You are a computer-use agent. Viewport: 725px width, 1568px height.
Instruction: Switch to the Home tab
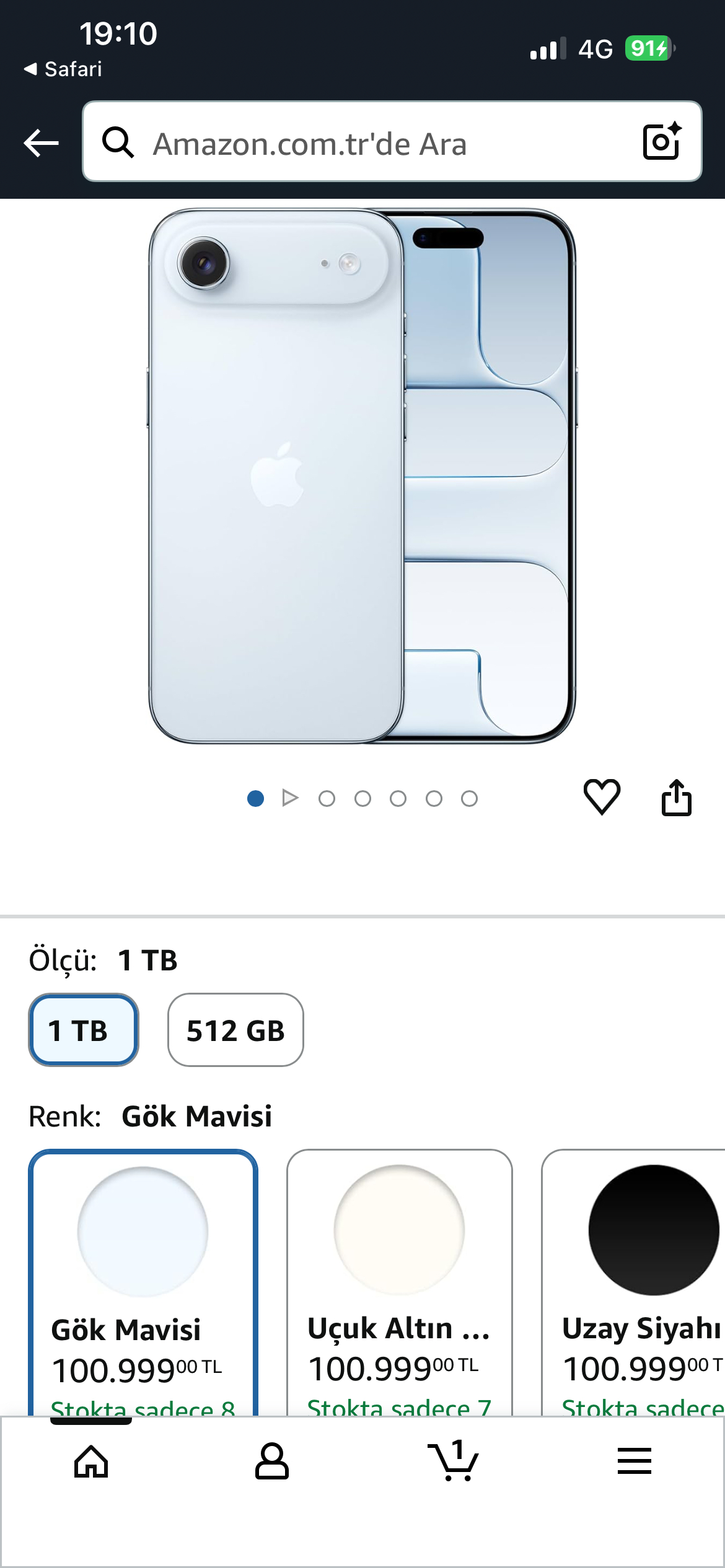point(91,1461)
